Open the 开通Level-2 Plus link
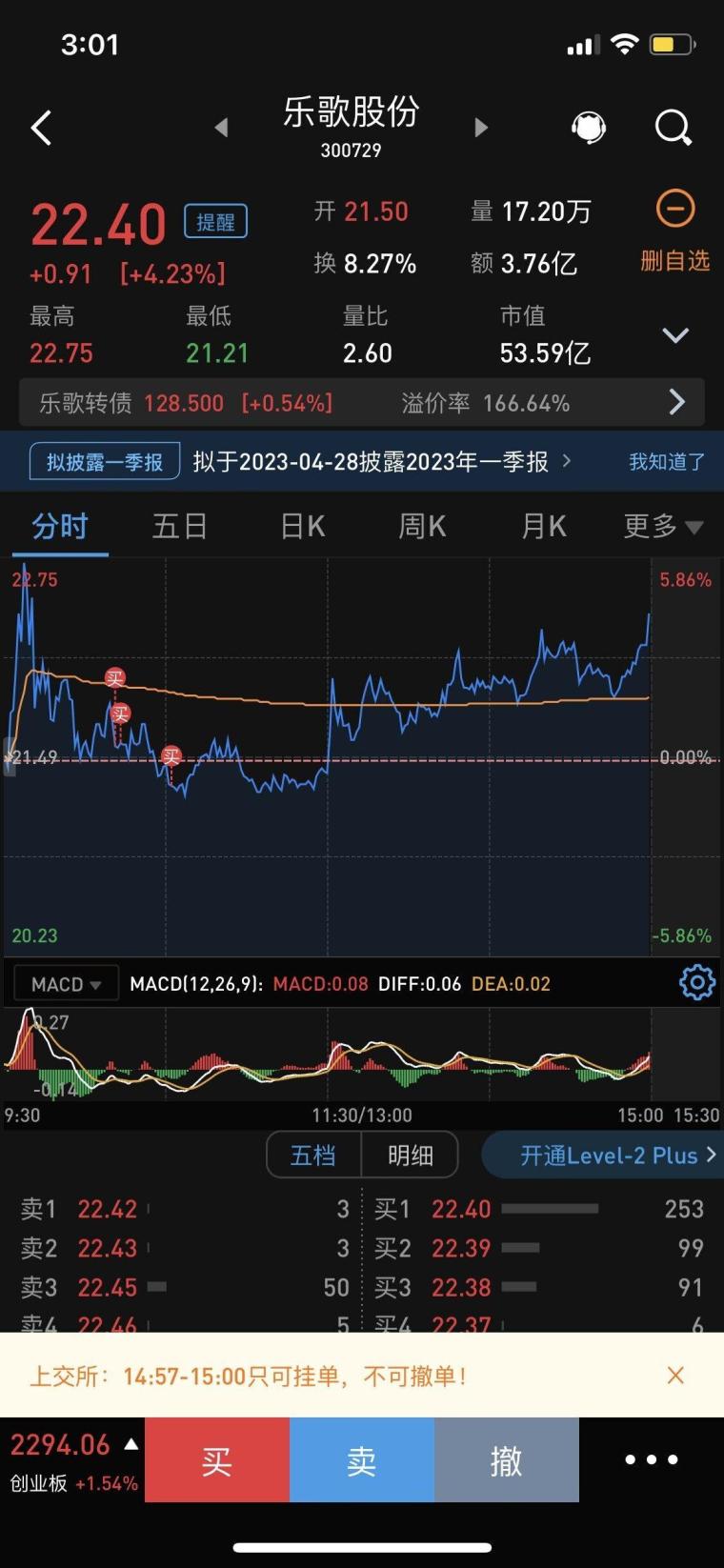This screenshot has width=724, height=1568. coord(616,1156)
